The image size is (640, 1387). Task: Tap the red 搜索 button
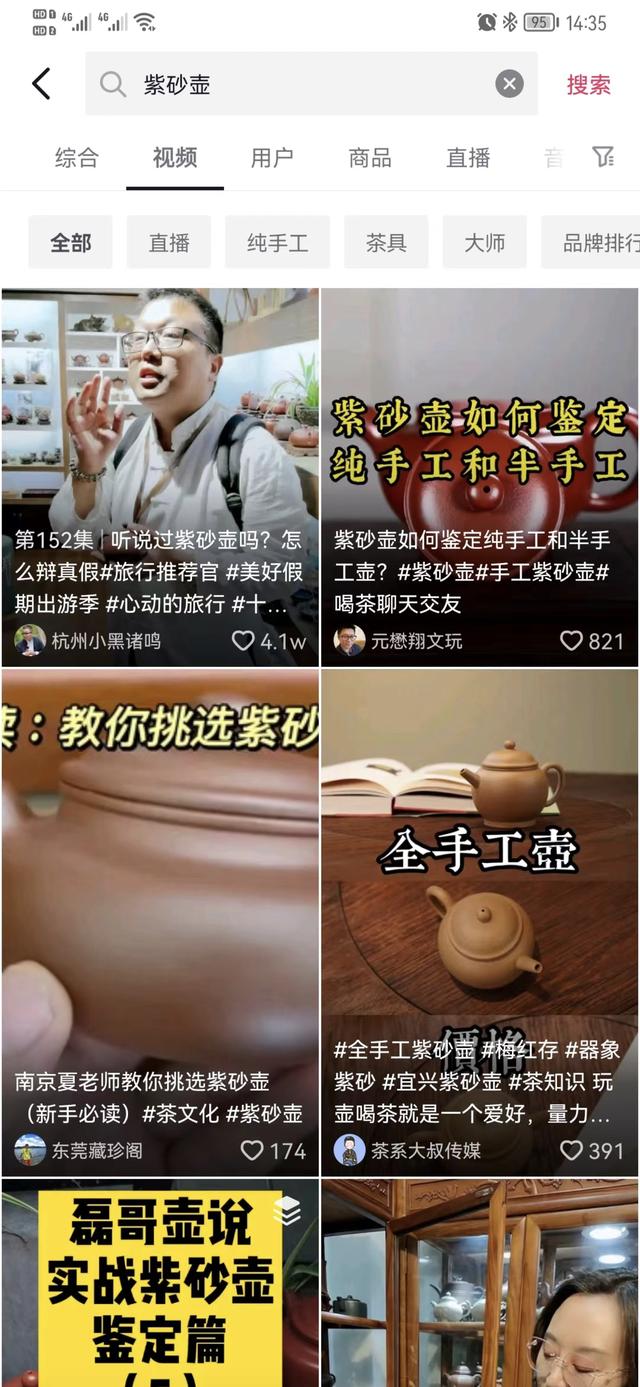click(x=588, y=84)
